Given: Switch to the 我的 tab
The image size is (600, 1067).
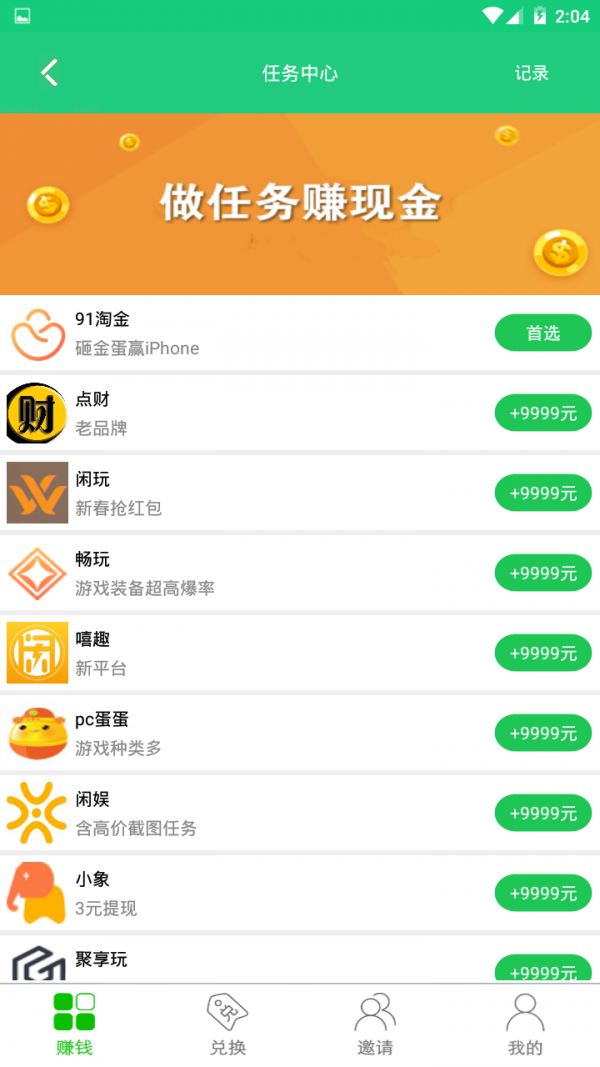Looking at the screenshot, I should click(x=525, y=1025).
